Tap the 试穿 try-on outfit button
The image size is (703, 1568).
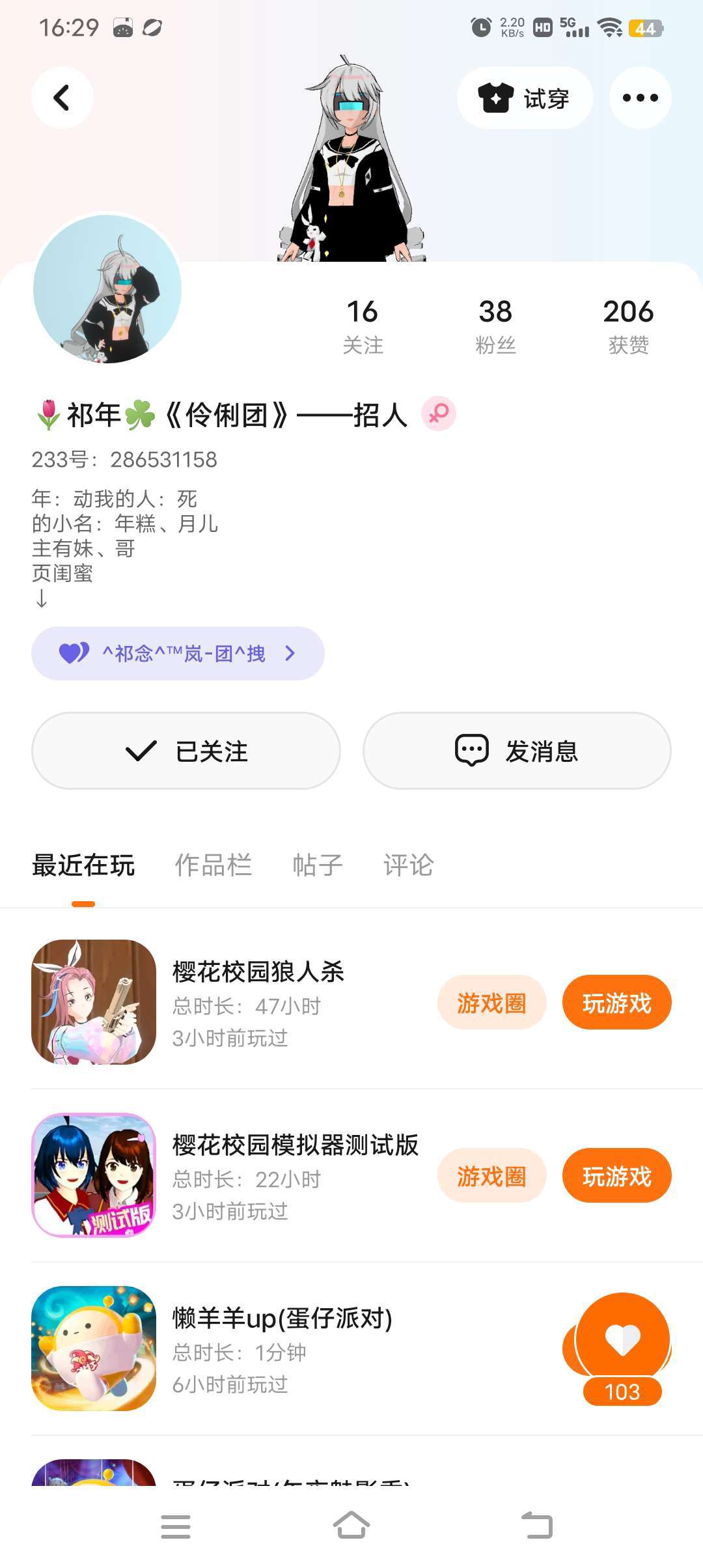(525, 98)
